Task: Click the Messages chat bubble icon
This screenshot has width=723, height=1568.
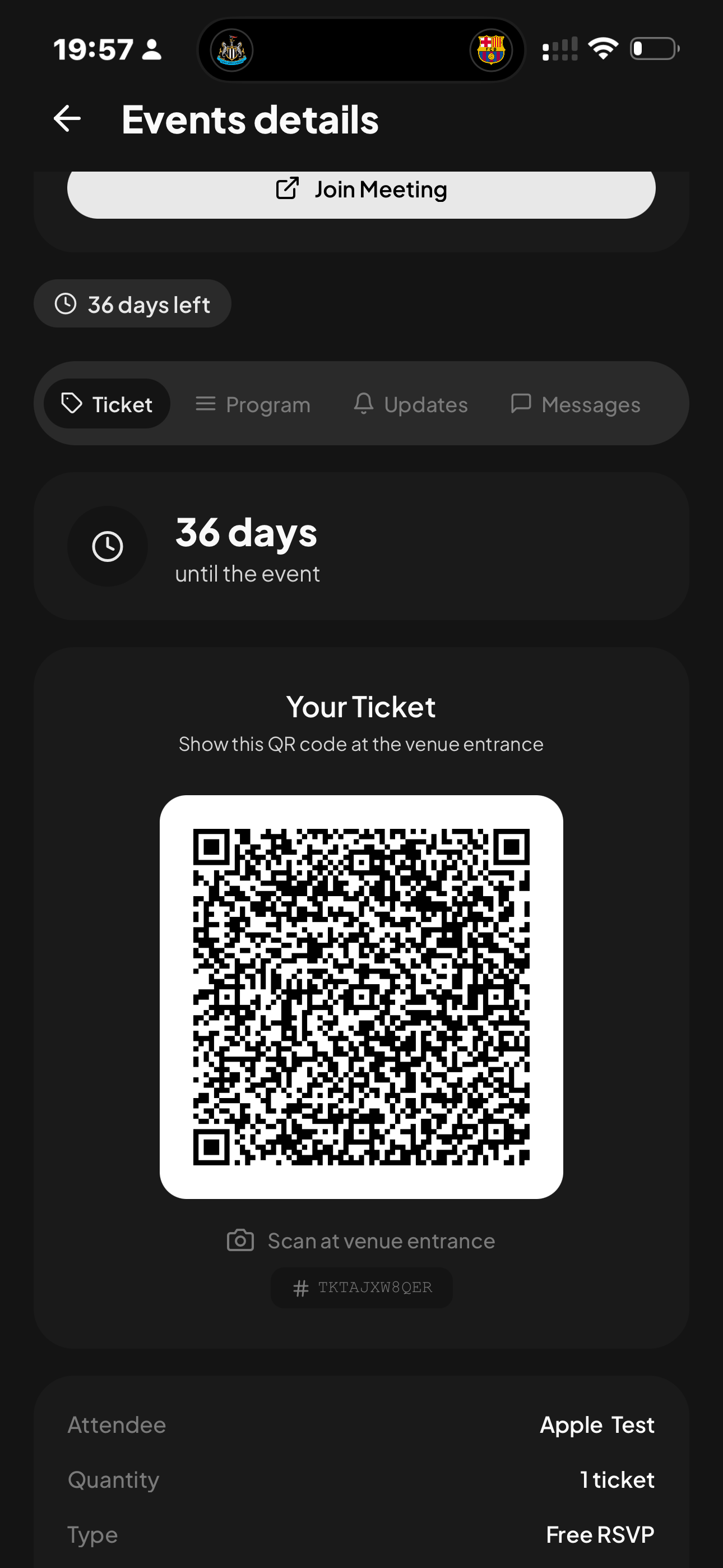Action: pos(522,403)
